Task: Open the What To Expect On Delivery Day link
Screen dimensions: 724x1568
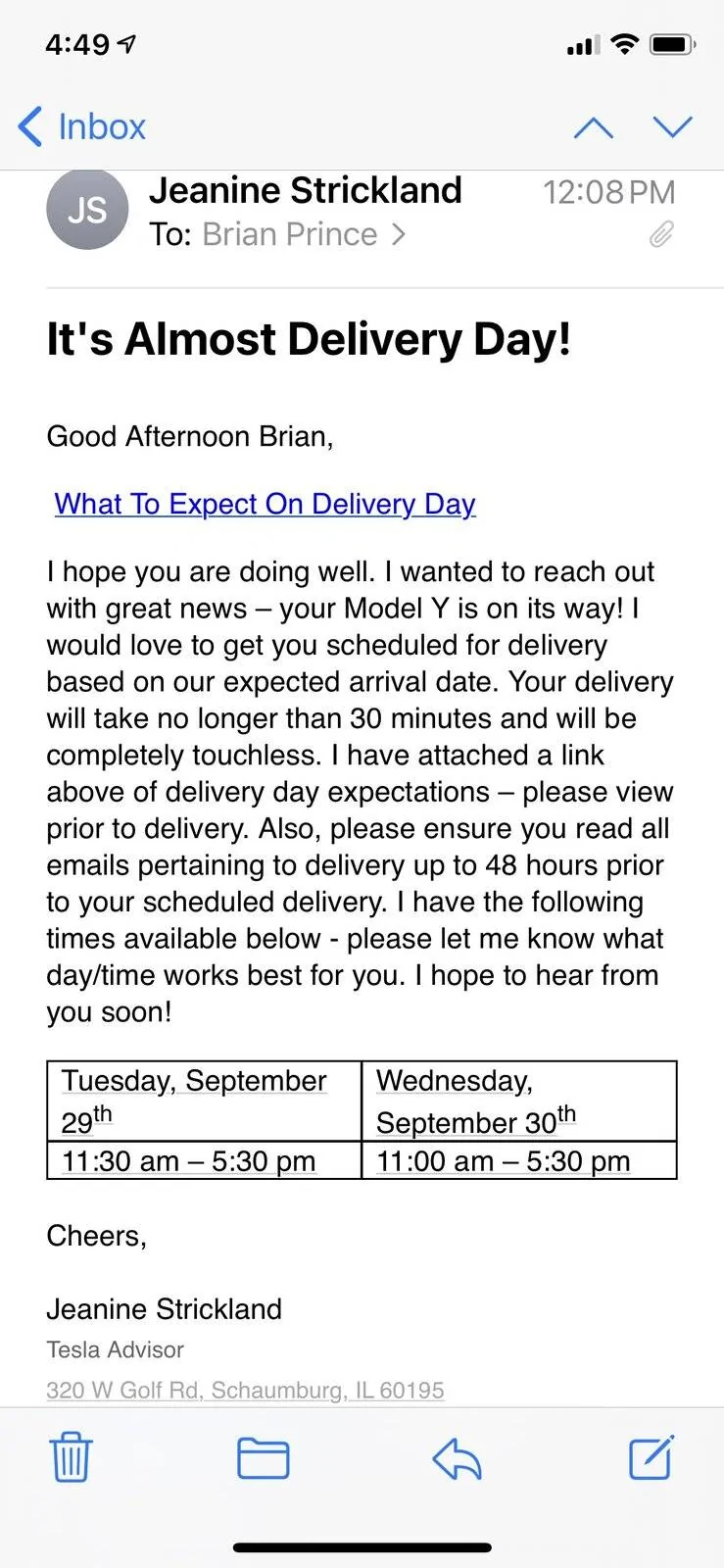Action: coord(265,504)
